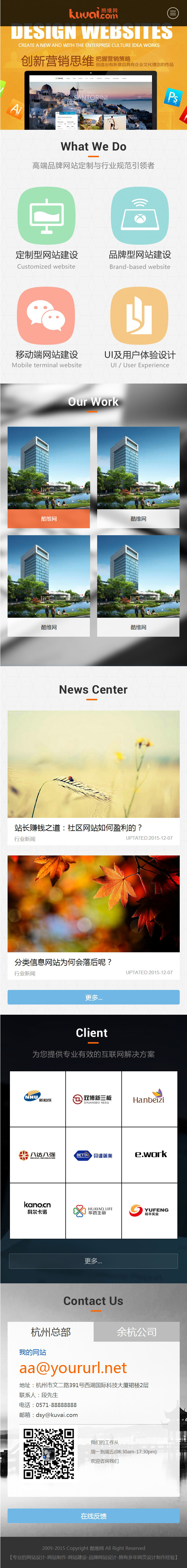This screenshot has width=187, height=1568.
Task: Tap the blue 更多 button under News Center
Action: (93, 997)
